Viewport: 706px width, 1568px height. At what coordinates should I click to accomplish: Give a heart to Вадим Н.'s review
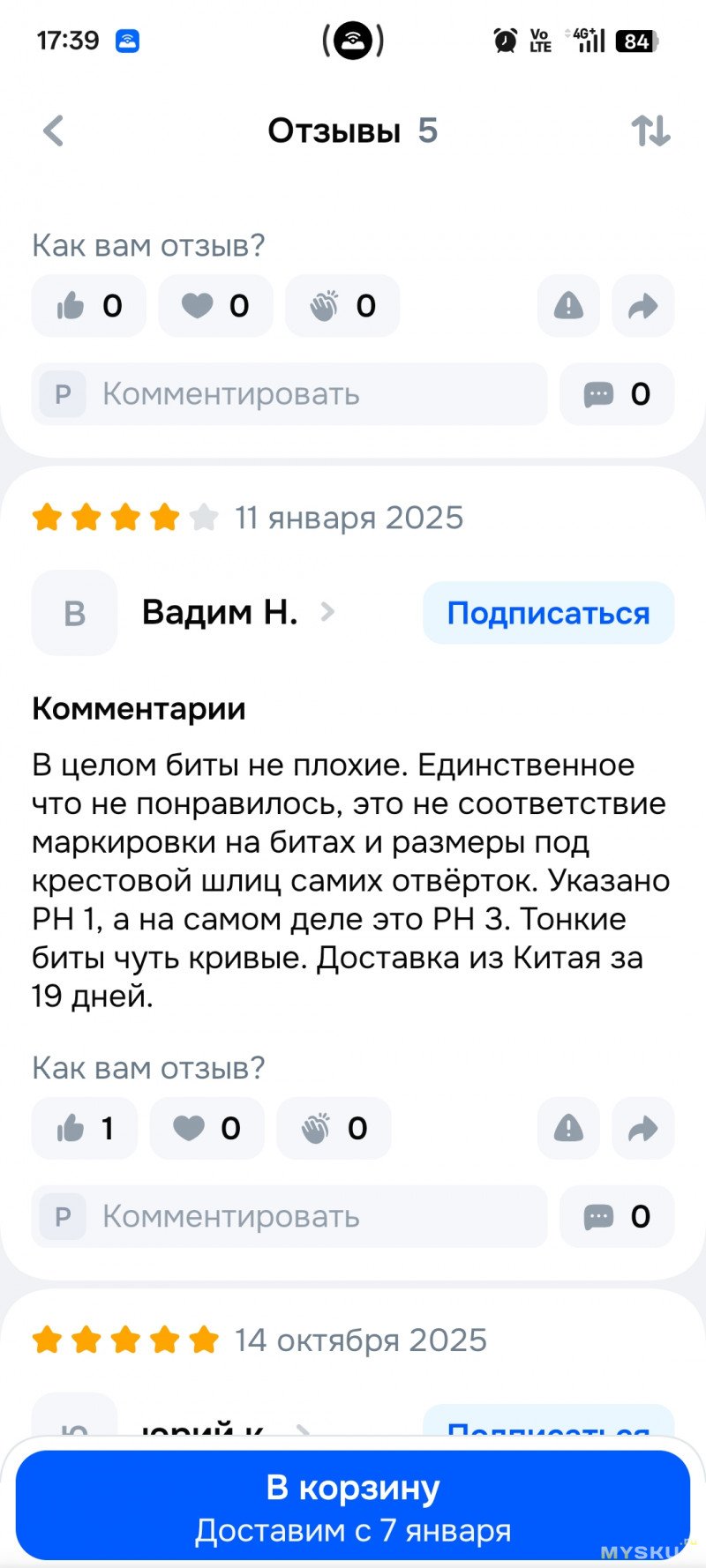tap(207, 1128)
